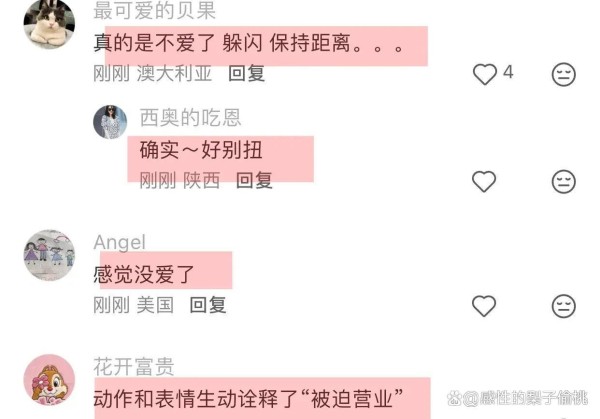Image resolution: width=600 pixels, height=419 pixels.
Task: Like Angel's comment 感觉没爱了
Action: [484, 305]
